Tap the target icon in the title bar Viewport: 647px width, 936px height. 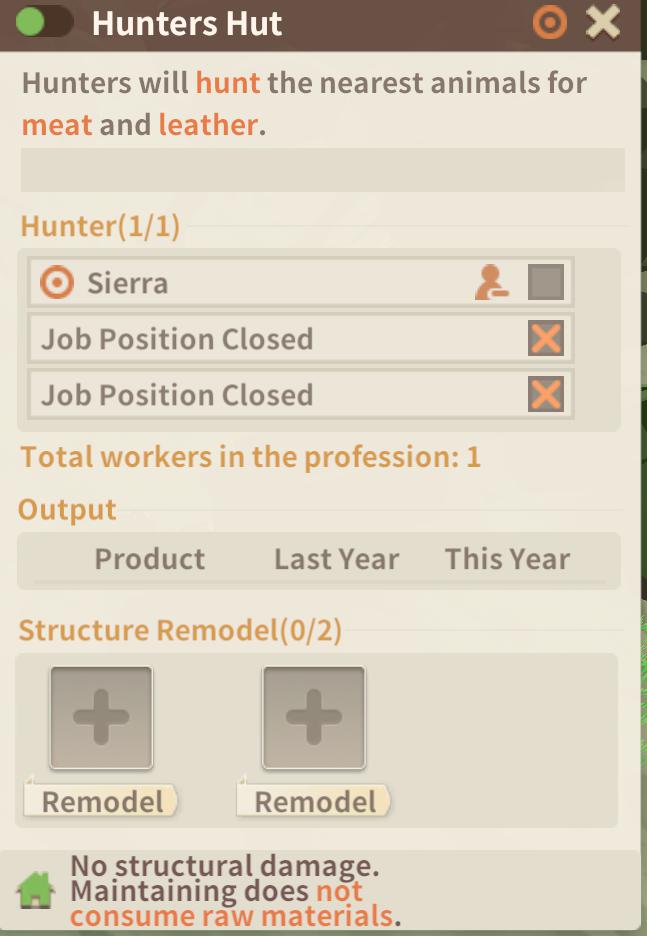[x=550, y=22]
